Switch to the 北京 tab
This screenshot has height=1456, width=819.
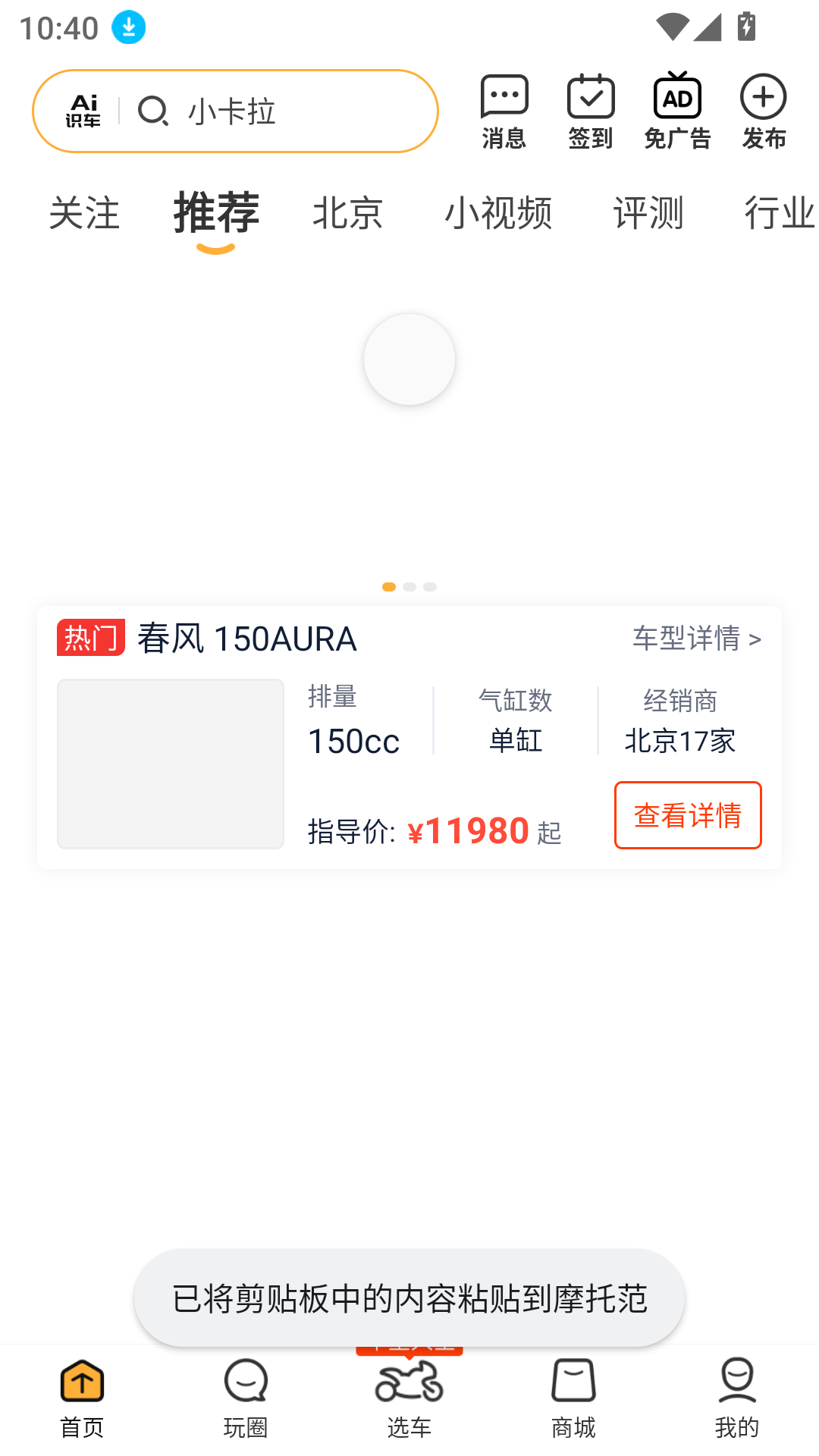pos(347,213)
